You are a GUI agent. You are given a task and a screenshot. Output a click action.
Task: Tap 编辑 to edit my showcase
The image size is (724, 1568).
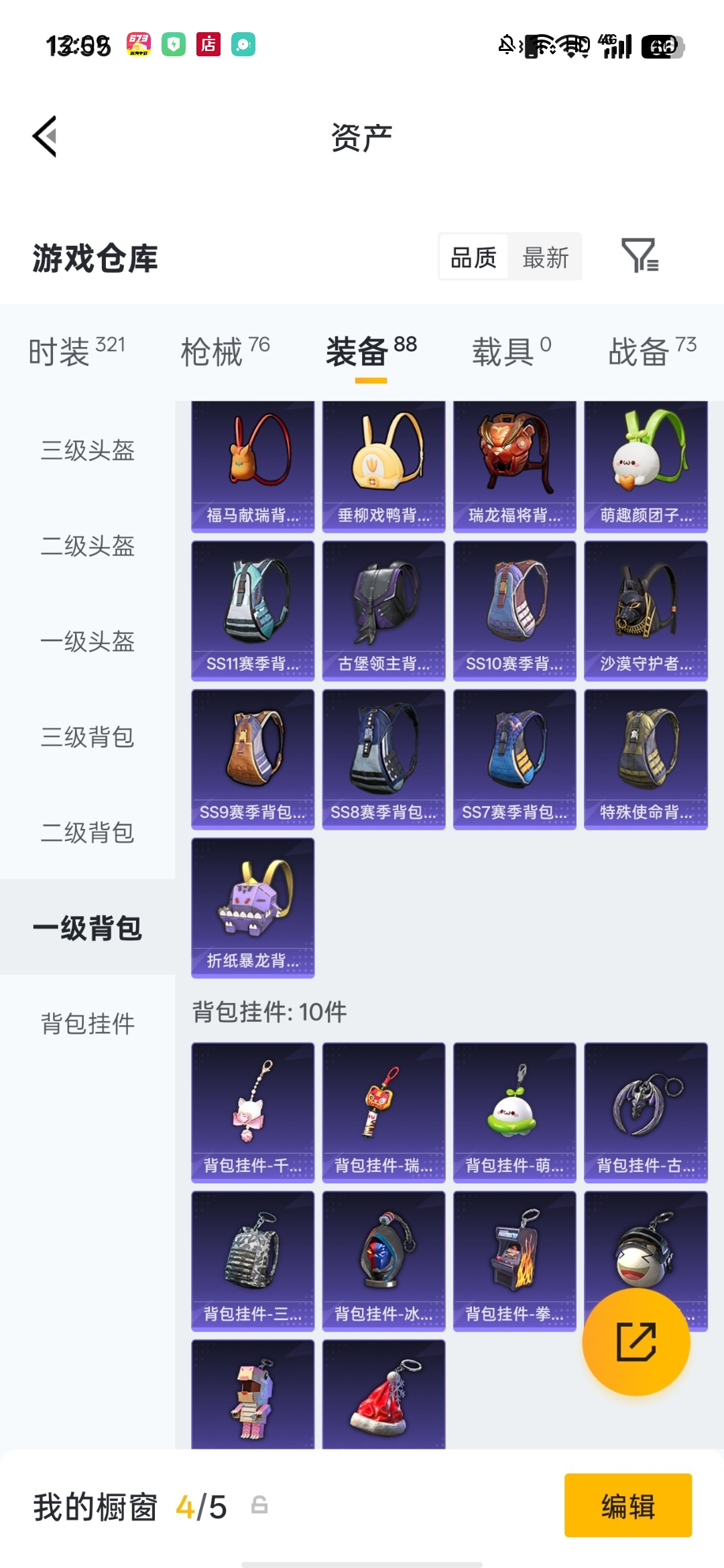627,1506
